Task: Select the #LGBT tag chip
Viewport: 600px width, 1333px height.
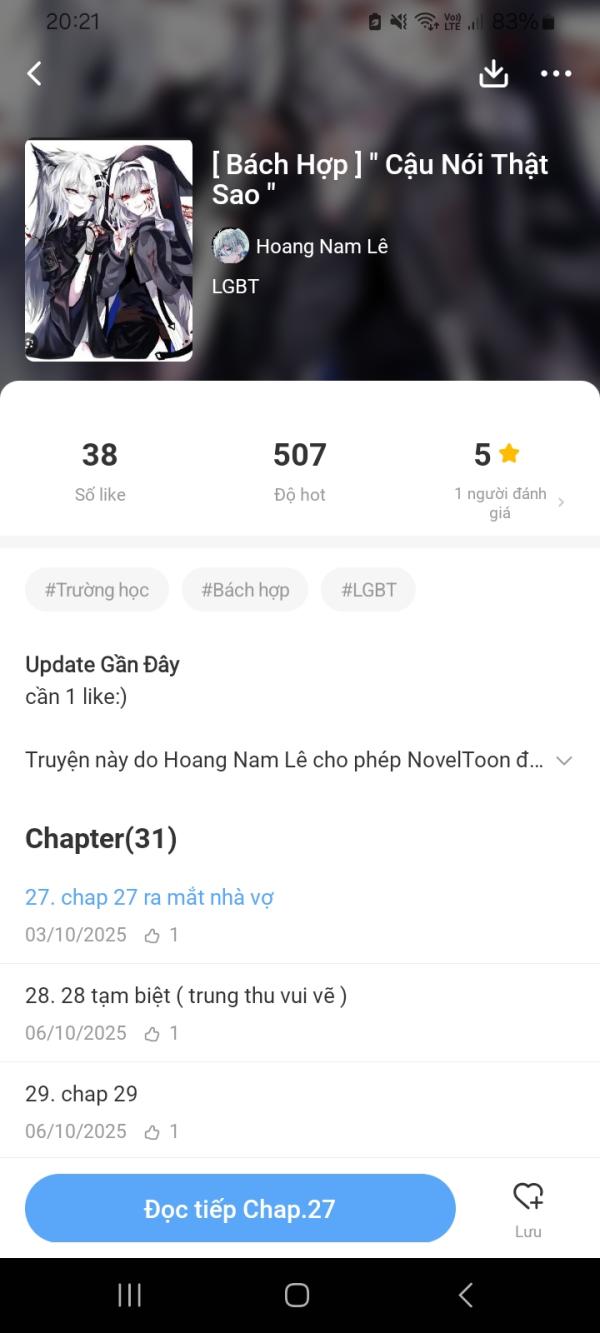Action: (368, 590)
